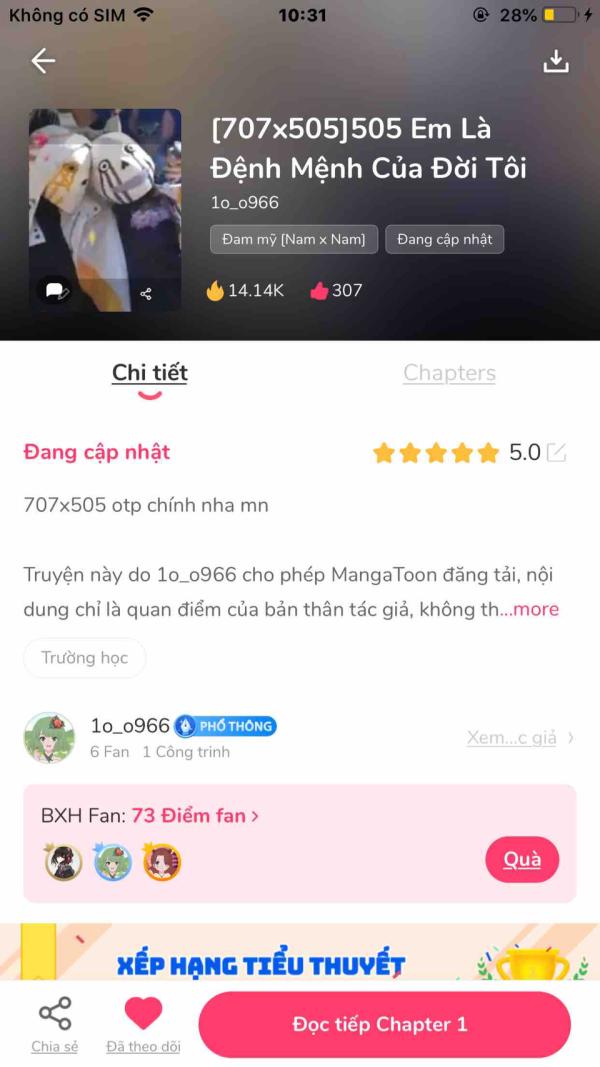The height and width of the screenshot is (1067, 600).
Task: Continue reading with Đọc tiếp Chapter 1
Action: click(x=385, y=1024)
